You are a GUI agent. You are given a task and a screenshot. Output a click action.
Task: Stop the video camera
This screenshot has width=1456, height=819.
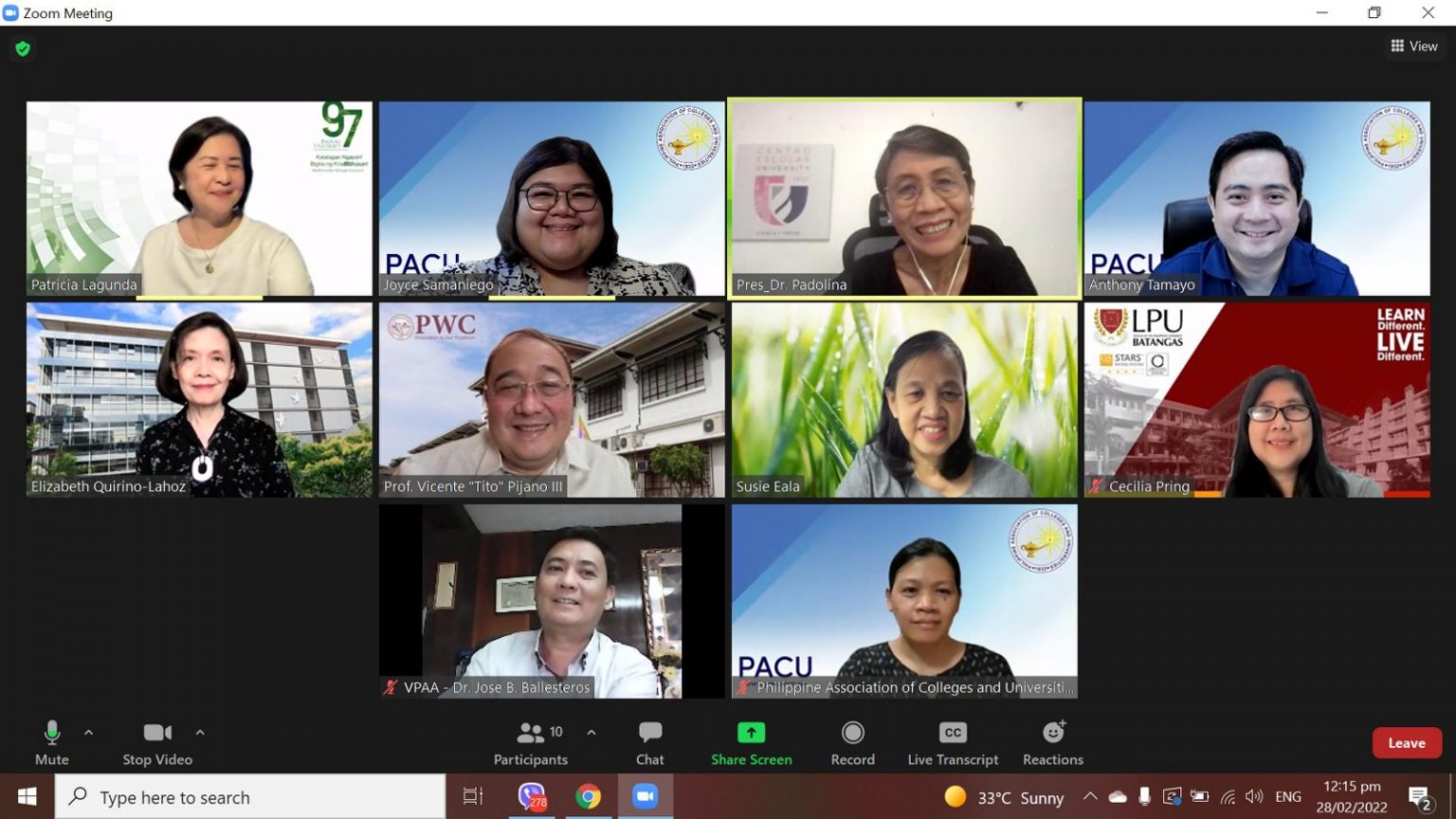[157, 742]
